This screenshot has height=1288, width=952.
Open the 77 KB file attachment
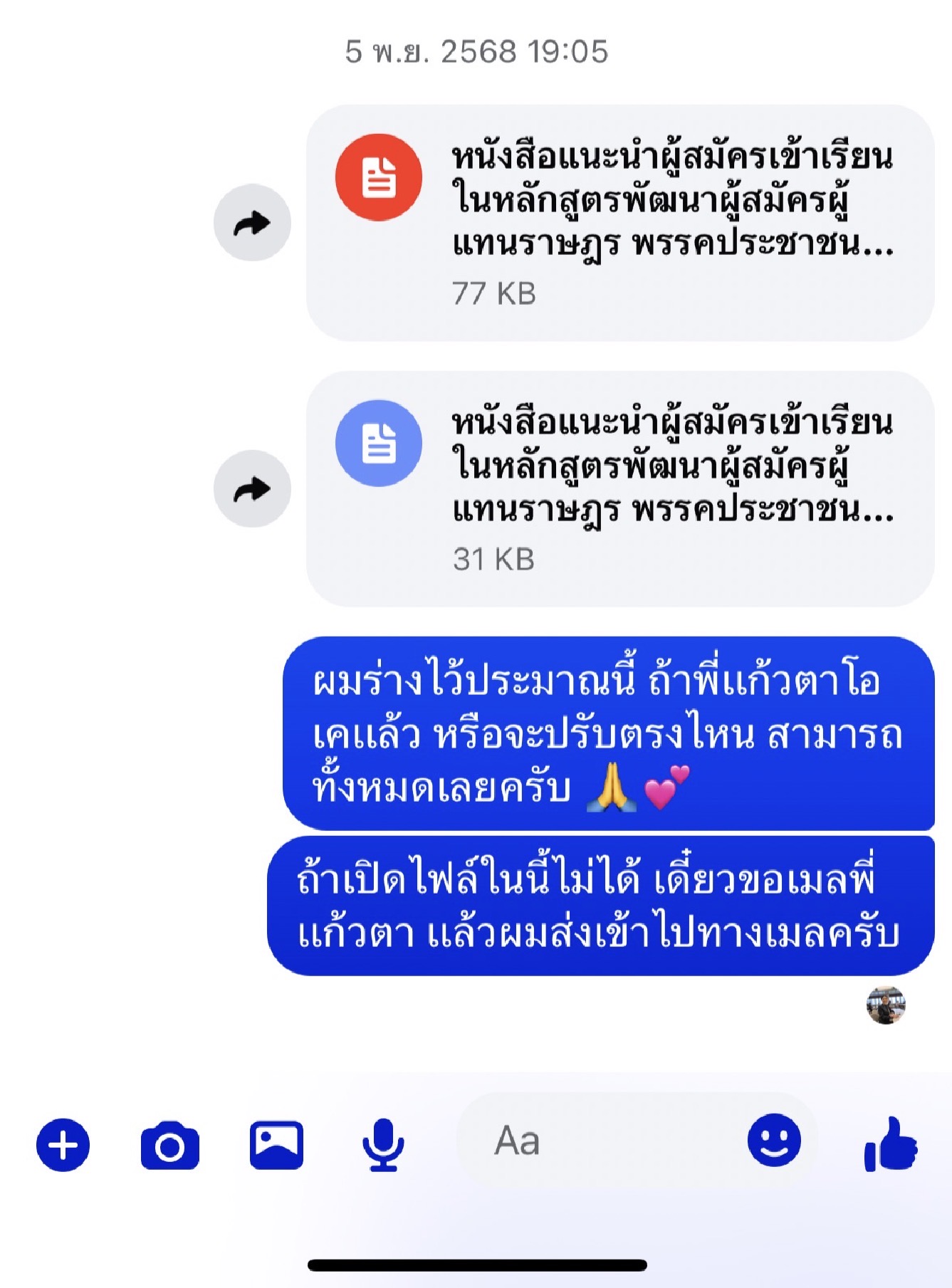[x=619, y=222]
